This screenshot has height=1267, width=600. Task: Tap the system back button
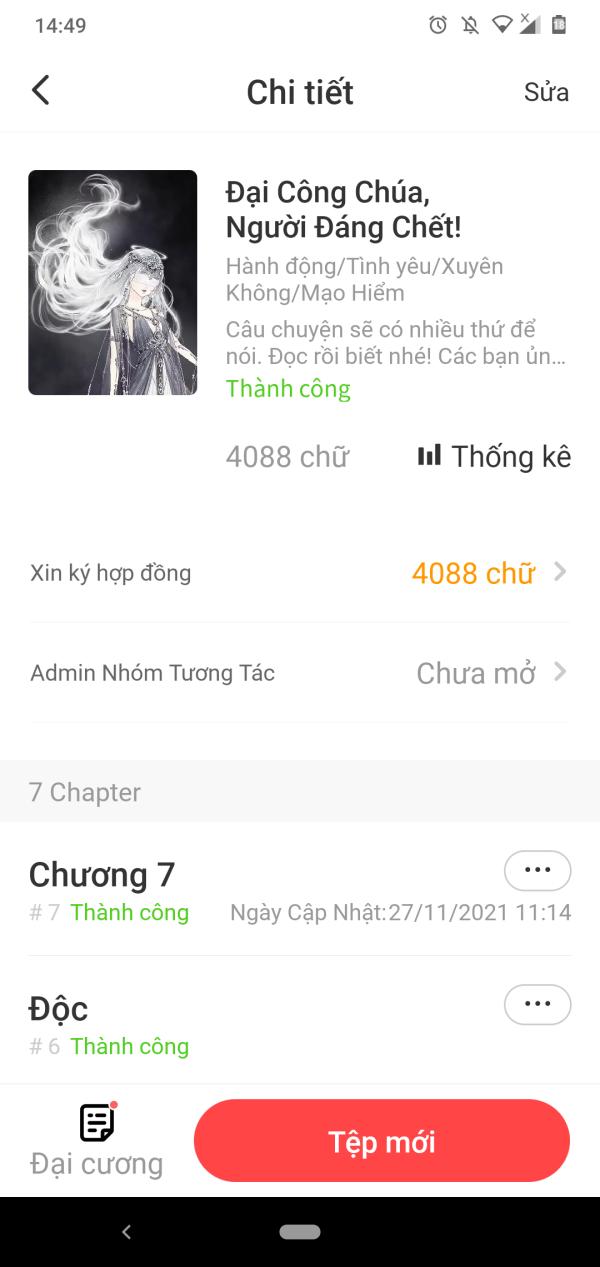coord(126,1232)
